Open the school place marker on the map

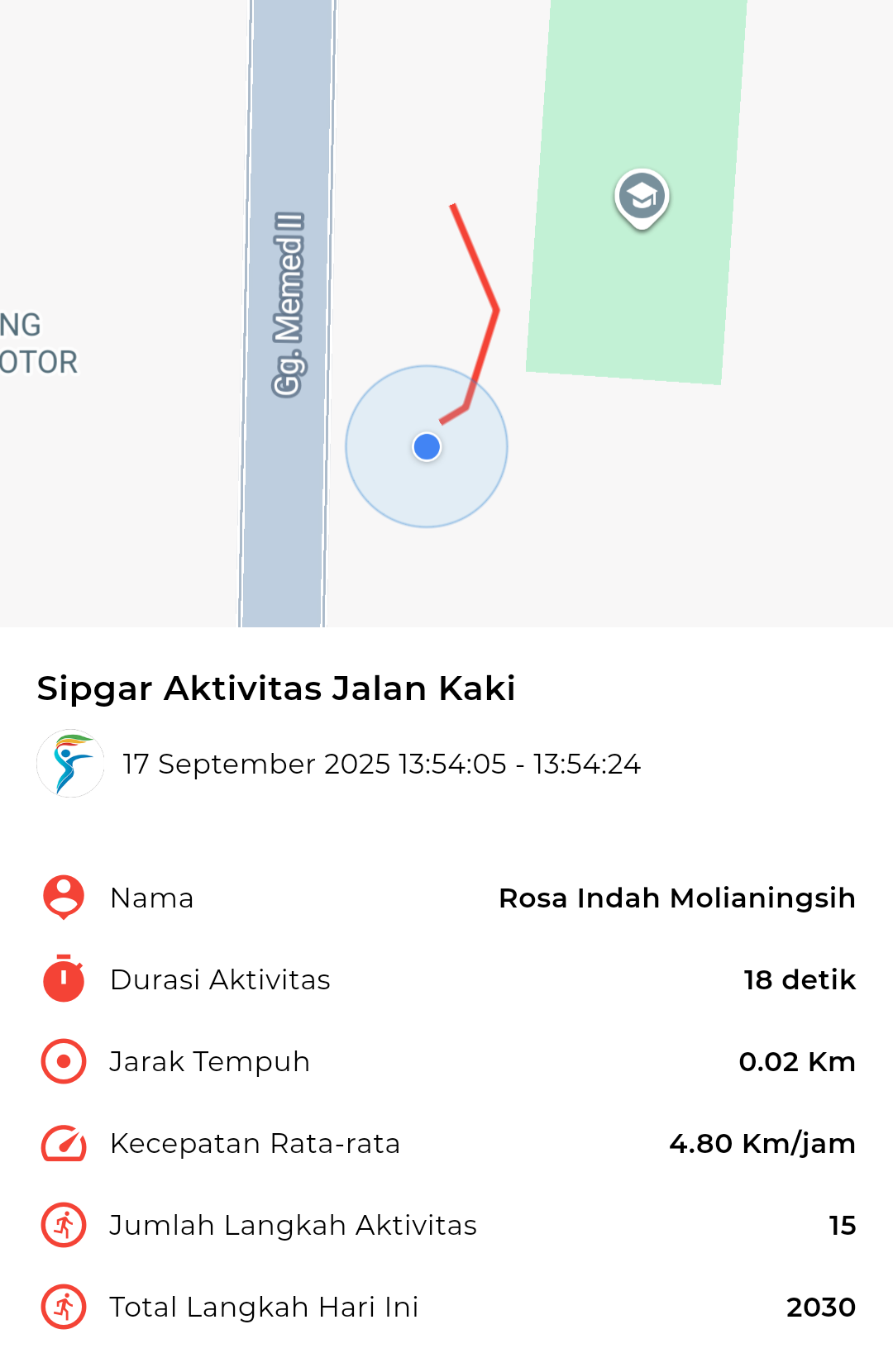click(x=642, y=198)
